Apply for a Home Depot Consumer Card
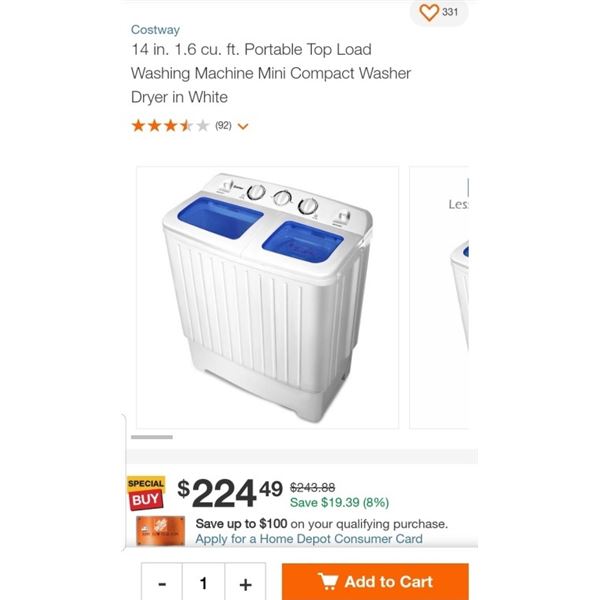 click(x=309, y=539)
